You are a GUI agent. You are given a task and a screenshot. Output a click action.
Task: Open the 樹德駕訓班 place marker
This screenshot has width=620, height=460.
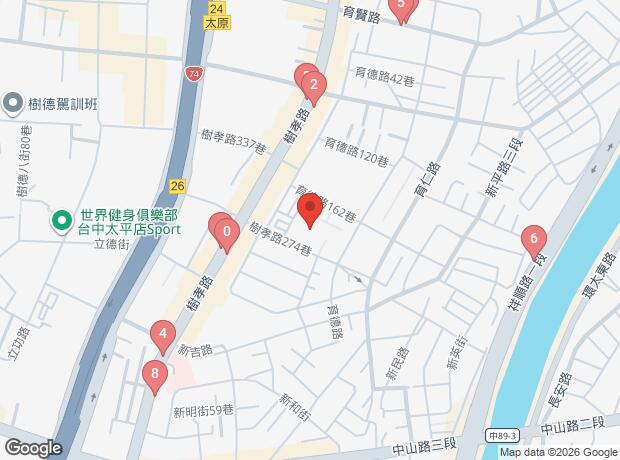13,101
